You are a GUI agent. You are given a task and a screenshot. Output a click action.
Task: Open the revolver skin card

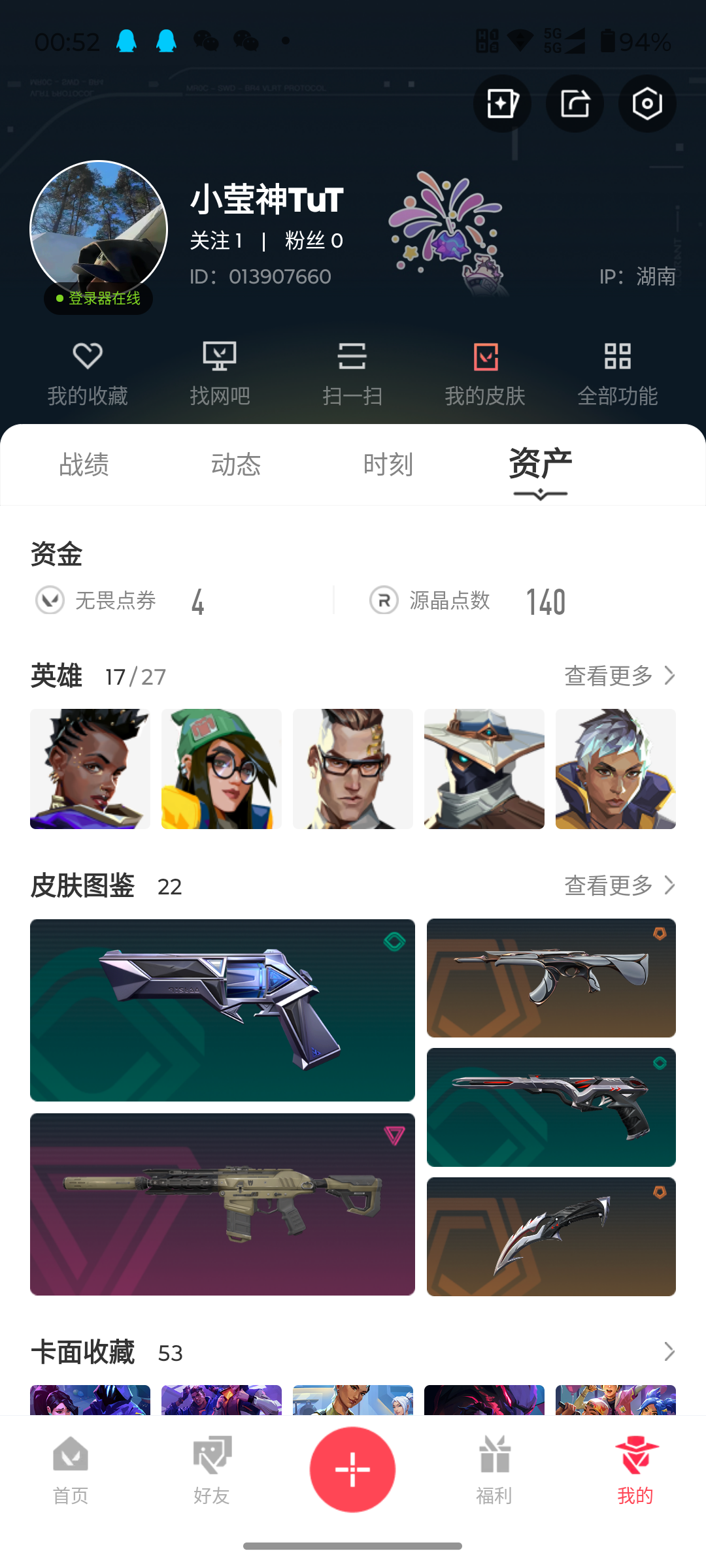pyautogui.click(x=222, y=1010)
